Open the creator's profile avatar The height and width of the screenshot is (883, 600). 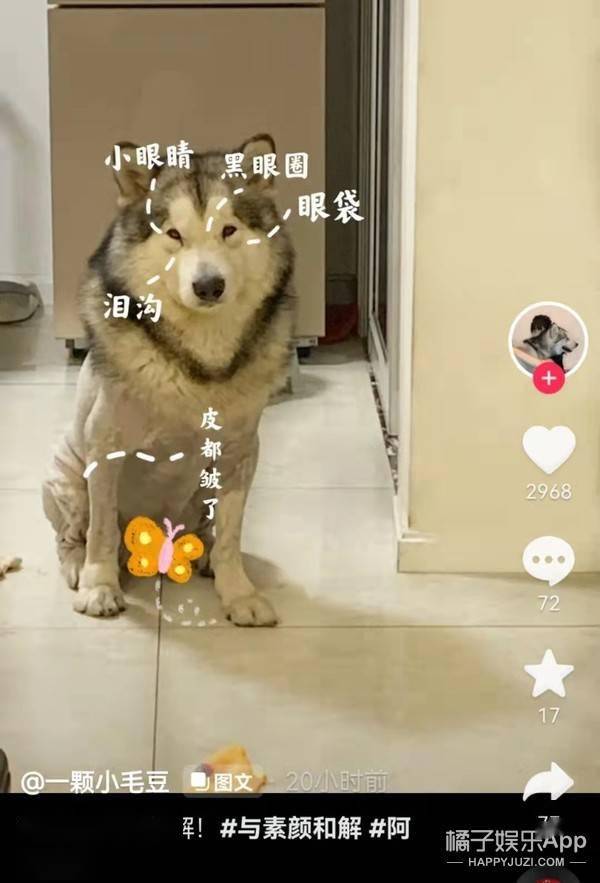coord(548,340)
